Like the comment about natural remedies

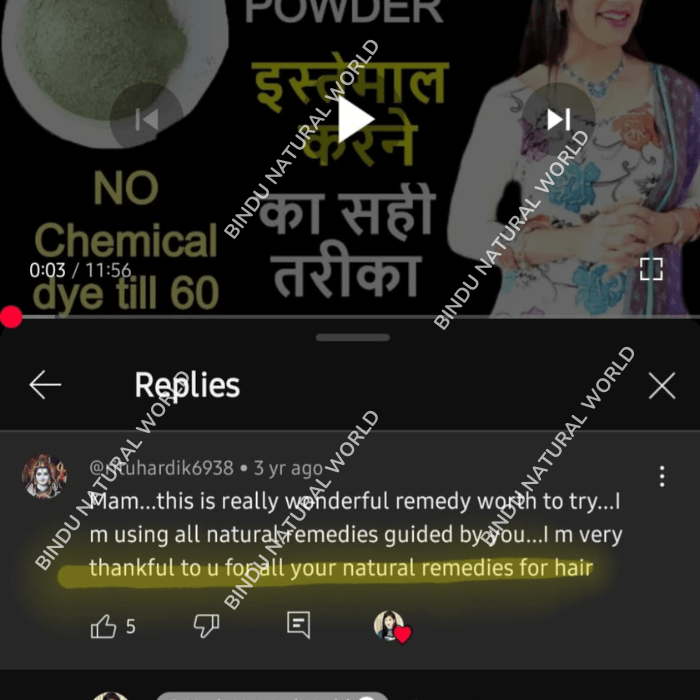(104, 626)
